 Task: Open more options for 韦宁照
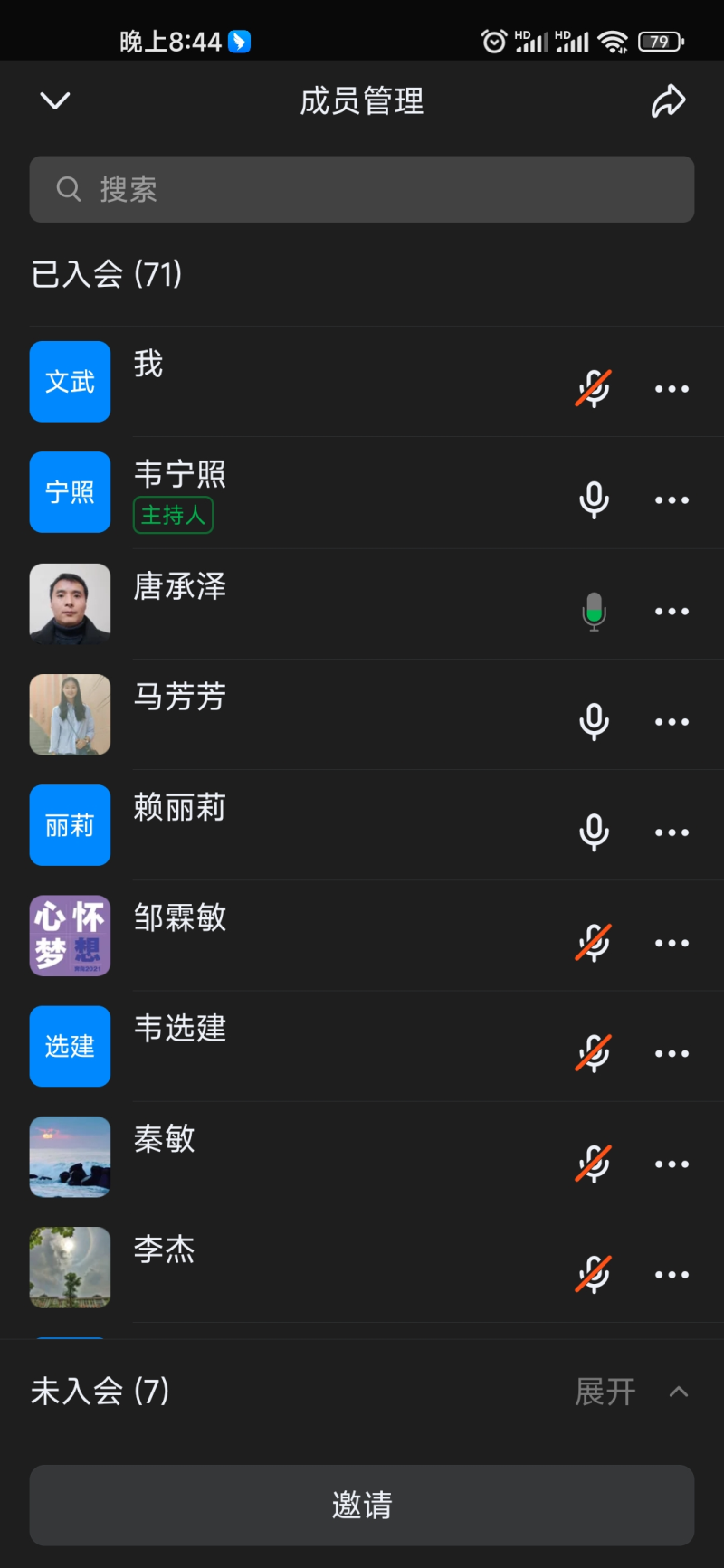click(x=672, y=499)
